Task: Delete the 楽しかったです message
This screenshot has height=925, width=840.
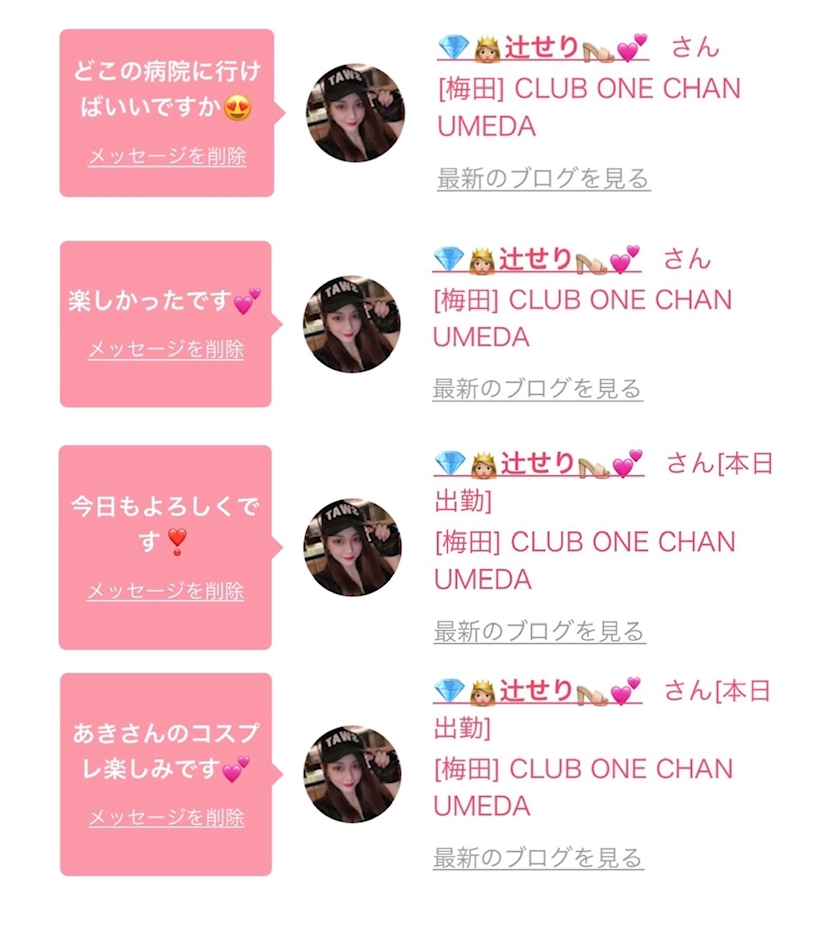Action: (x=166, y=349)
